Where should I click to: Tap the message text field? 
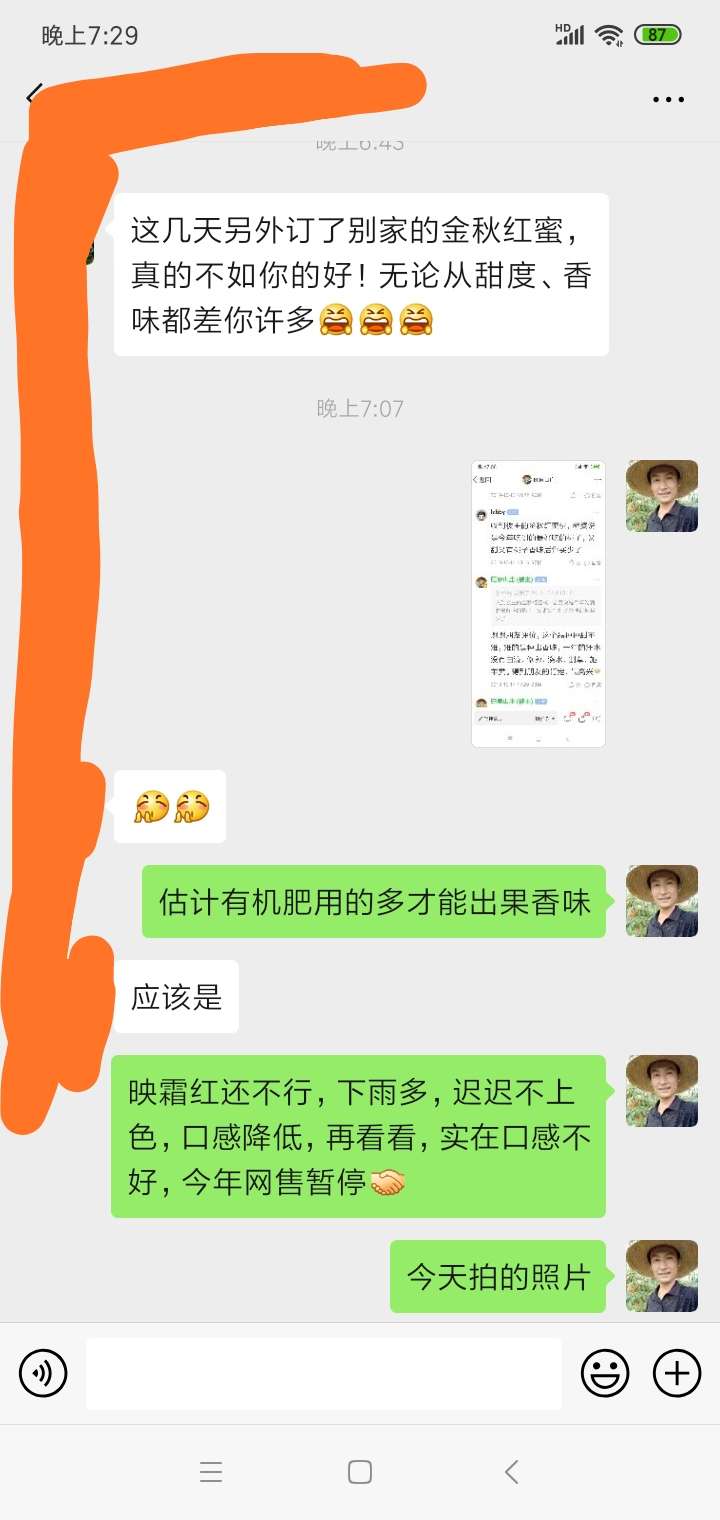pos(324,1373)
